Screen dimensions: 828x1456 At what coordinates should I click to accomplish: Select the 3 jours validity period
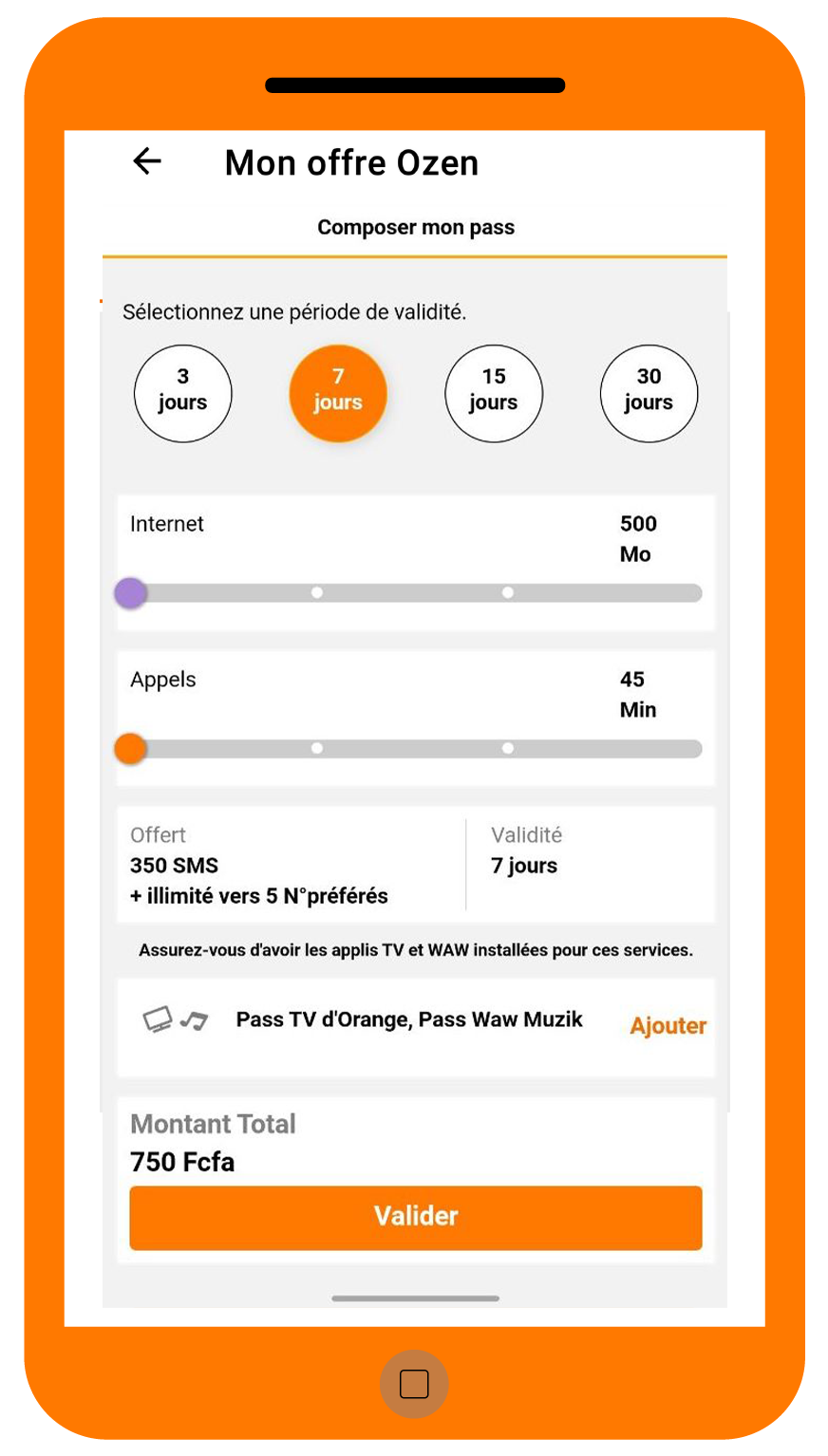182,392
